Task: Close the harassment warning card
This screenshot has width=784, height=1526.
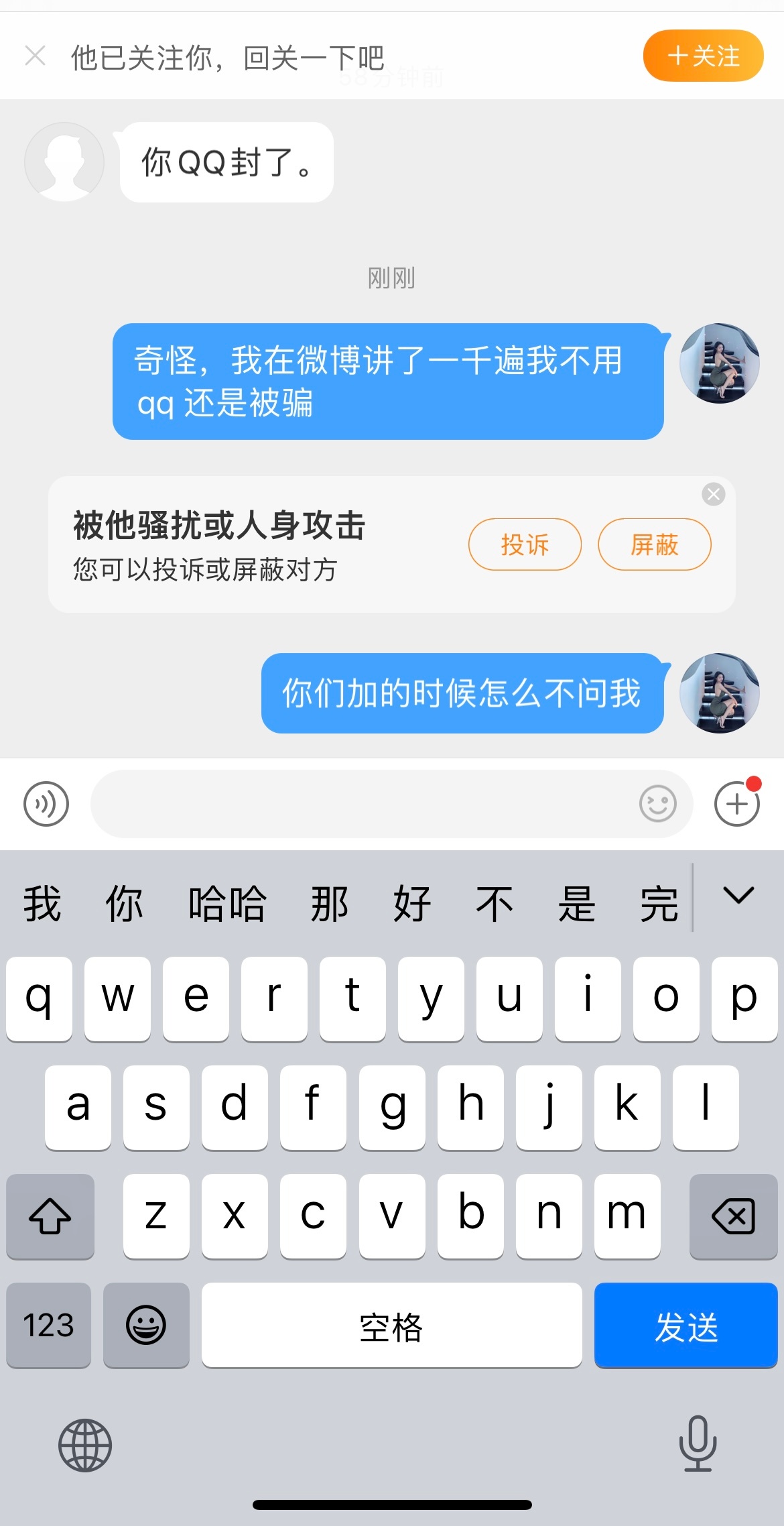Action: tap(713, 495)
